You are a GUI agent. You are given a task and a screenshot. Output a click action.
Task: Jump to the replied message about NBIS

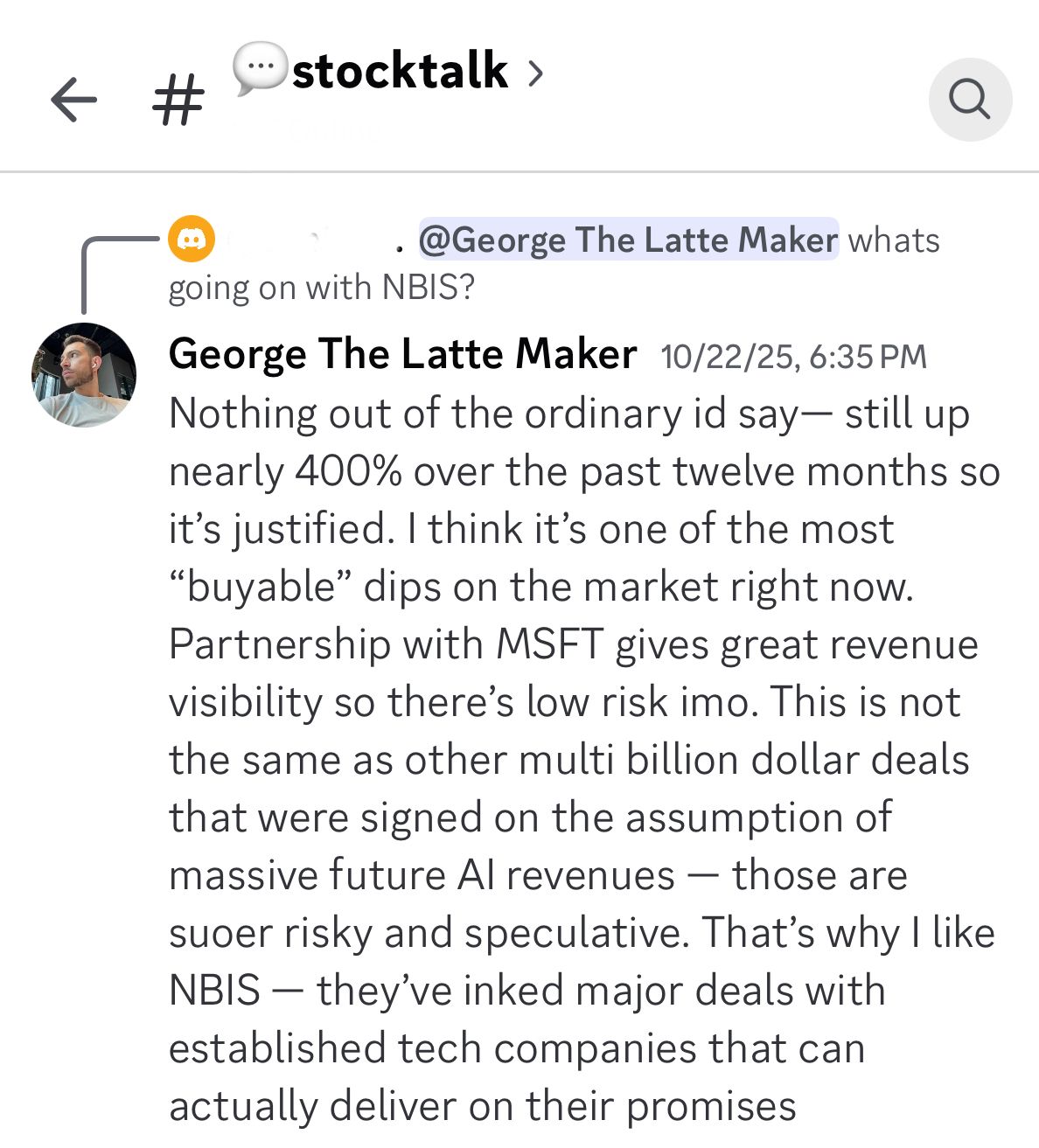[x=321, y=287]
